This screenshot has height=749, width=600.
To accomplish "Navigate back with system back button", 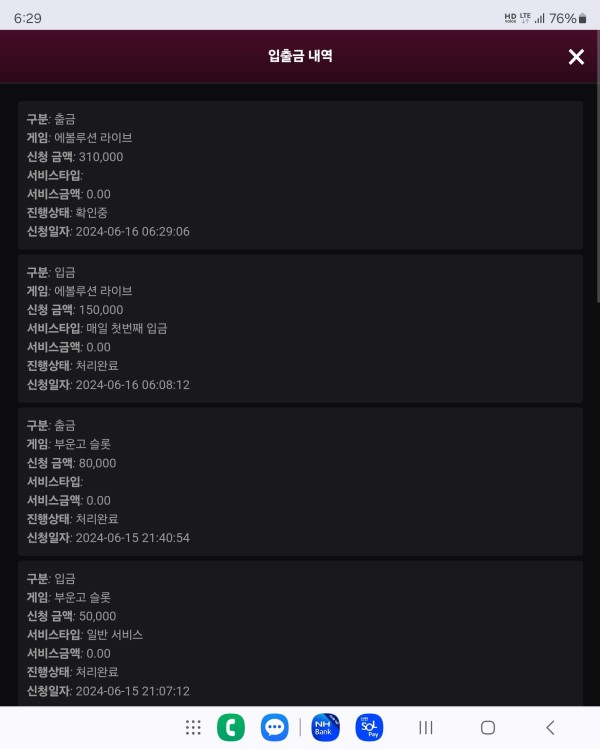I will pos(550,727).
